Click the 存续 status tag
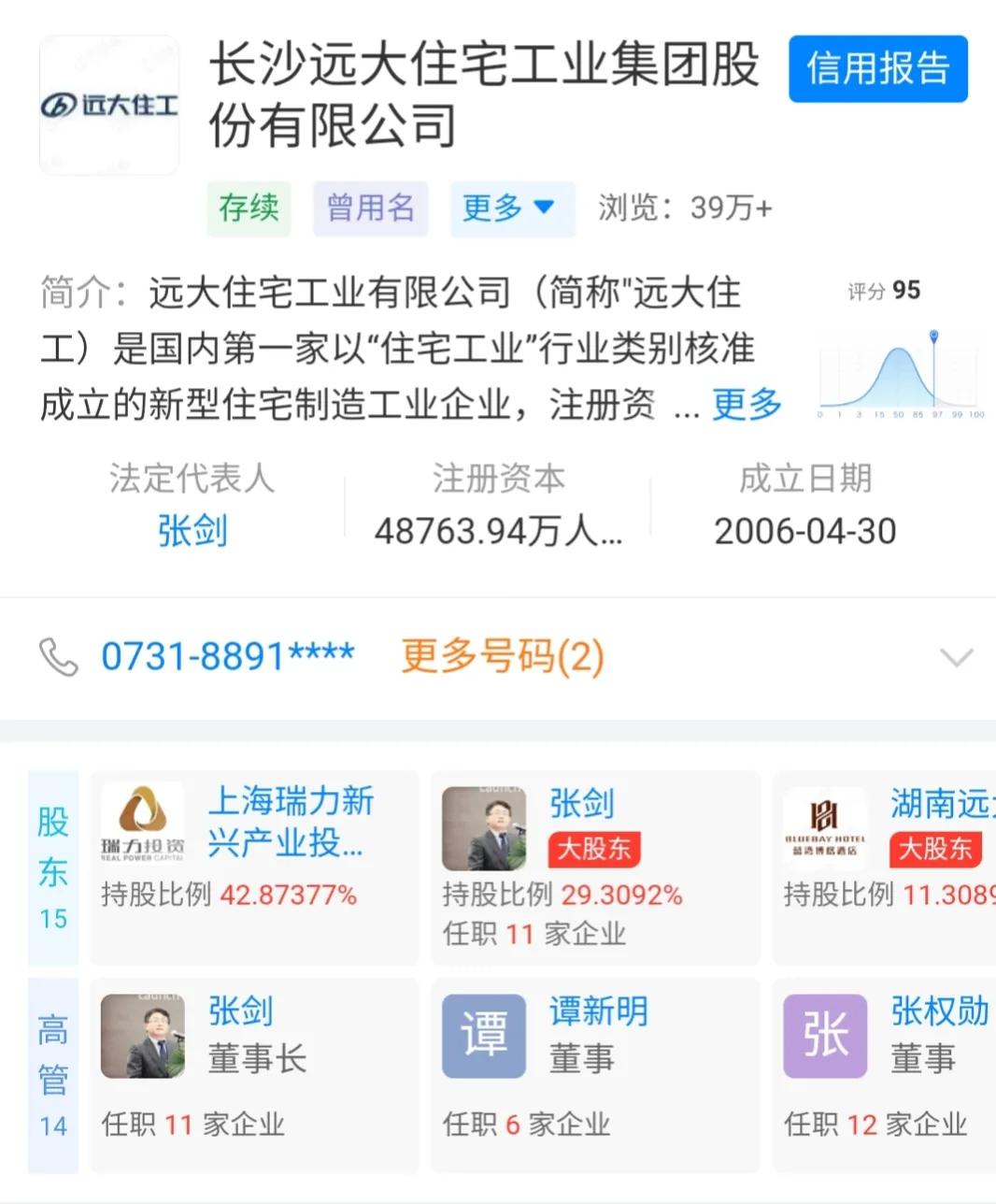 tap(248, 208)
